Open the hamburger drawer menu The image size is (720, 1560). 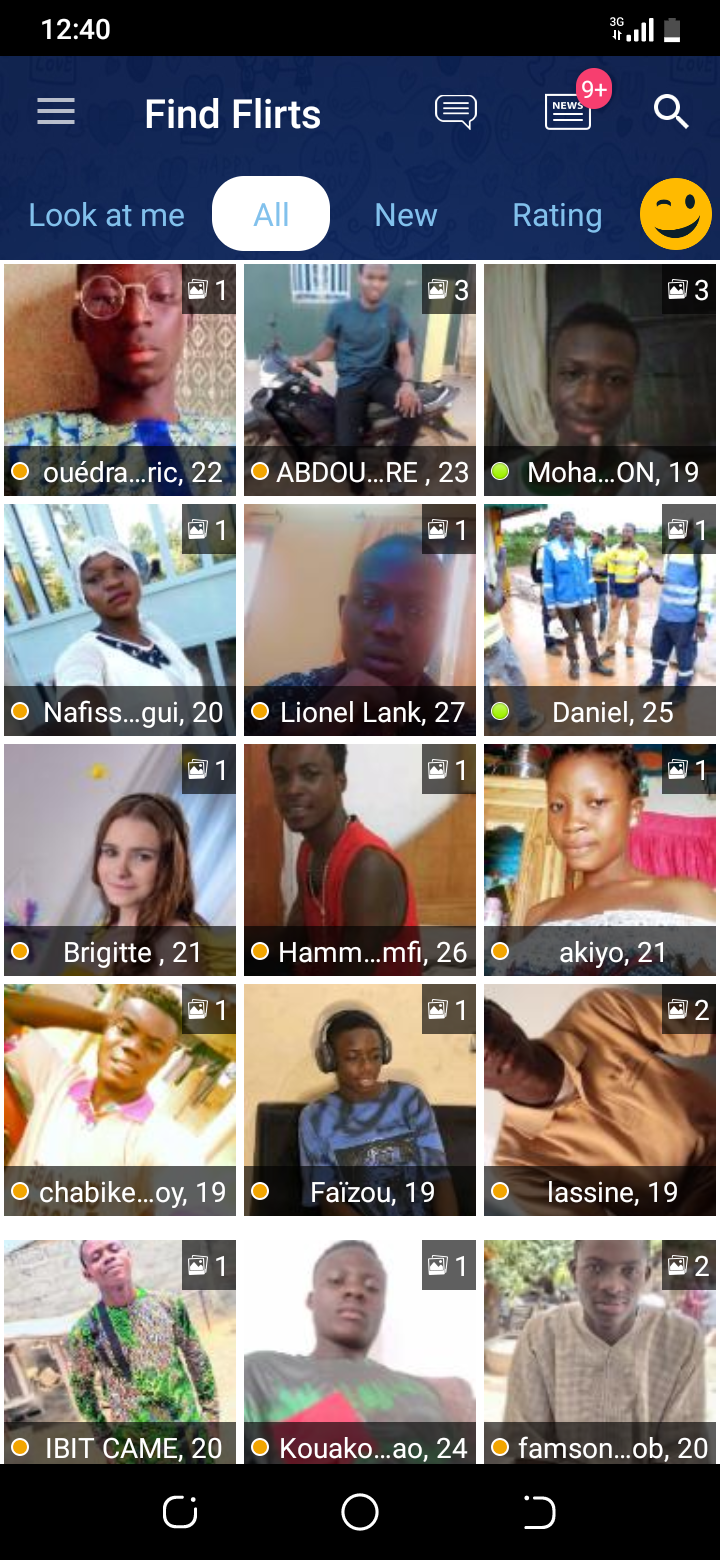pos(56,113)
